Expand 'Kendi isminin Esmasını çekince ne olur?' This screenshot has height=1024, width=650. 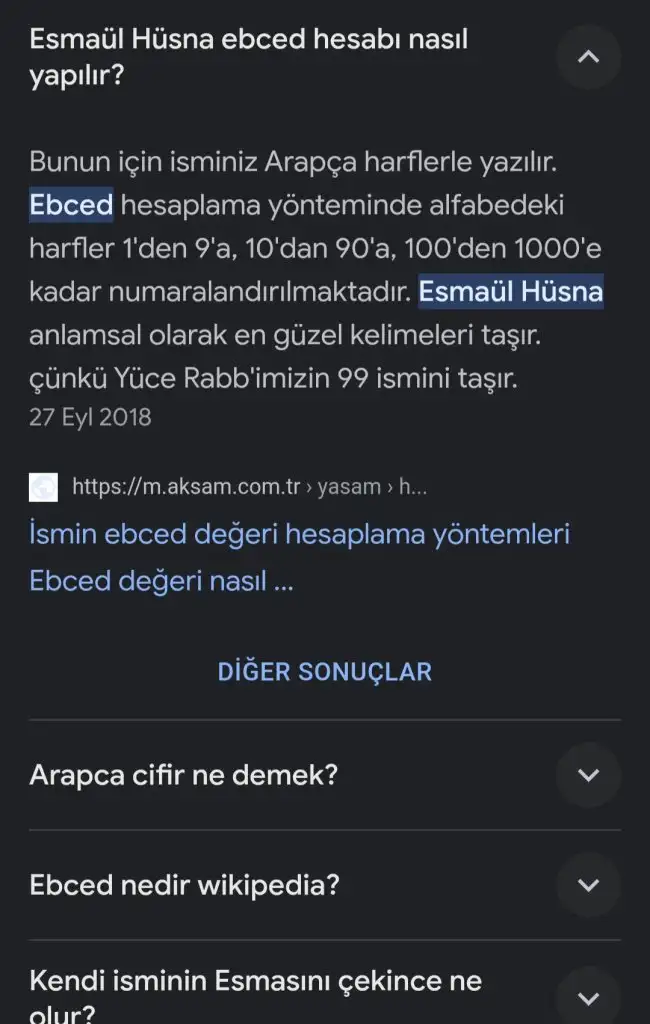[x=589, y=996]
